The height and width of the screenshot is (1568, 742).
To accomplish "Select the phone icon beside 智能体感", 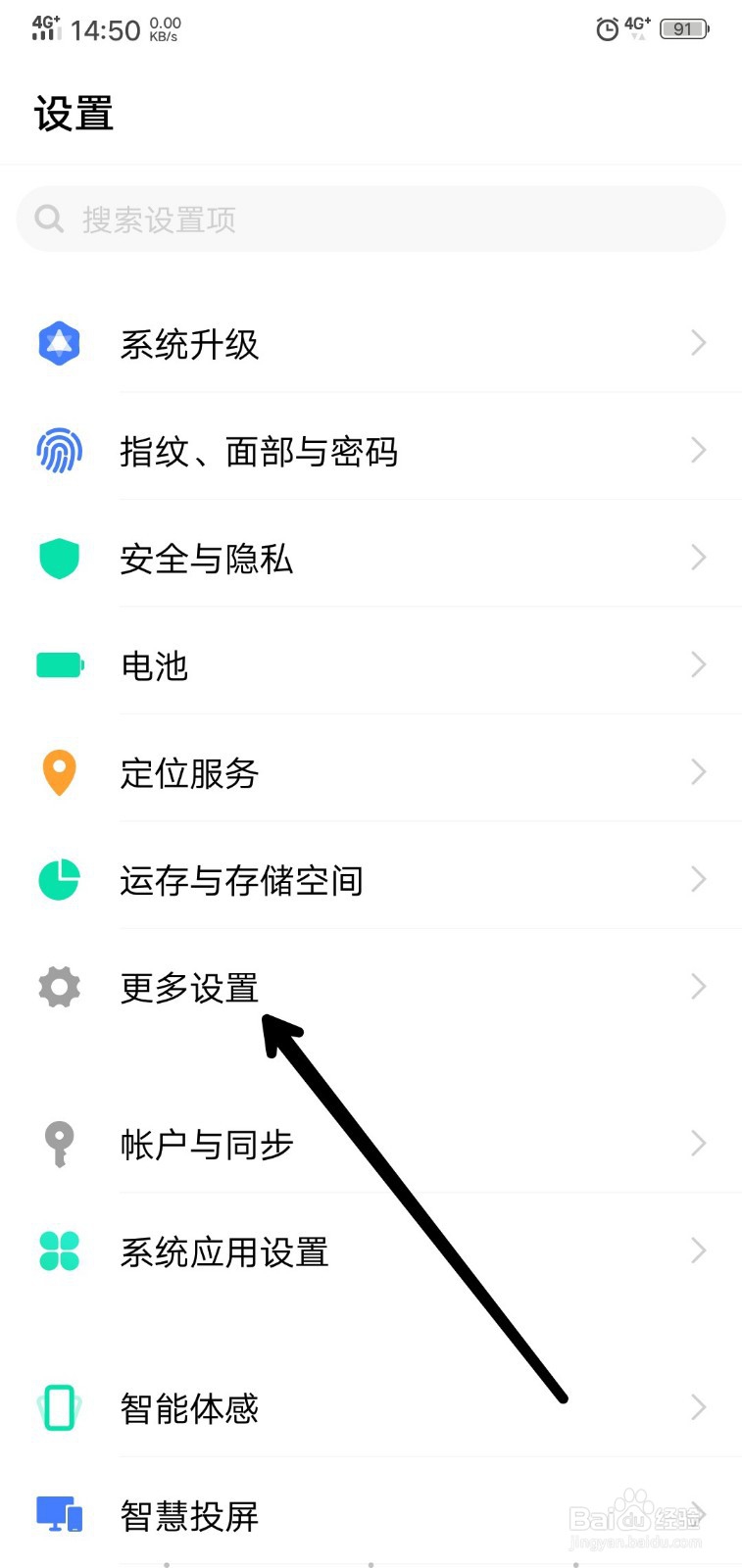I will coord(59,1408).
